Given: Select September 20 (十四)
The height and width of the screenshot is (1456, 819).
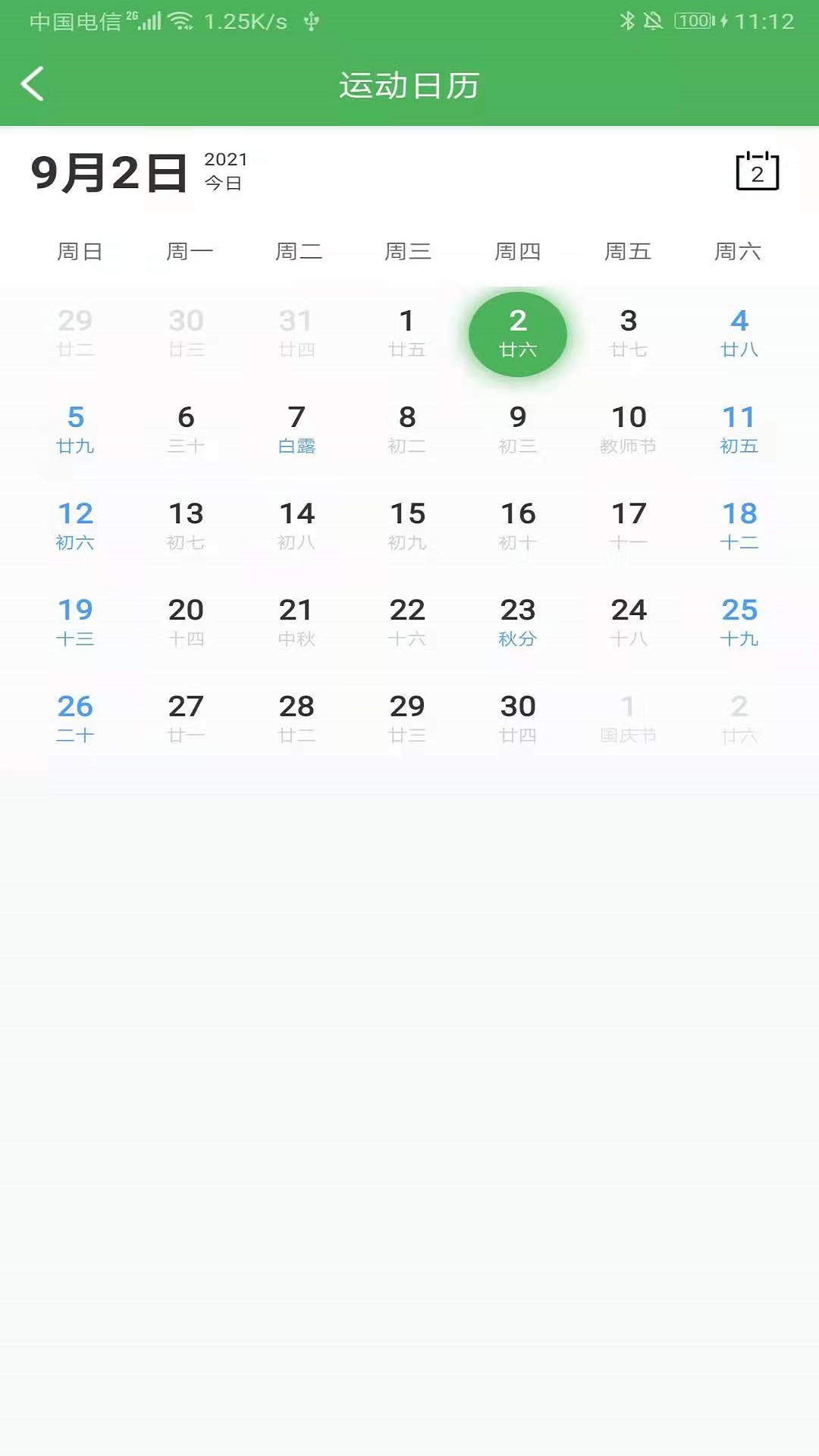Looking at the screenshot, I should (186, 623).
